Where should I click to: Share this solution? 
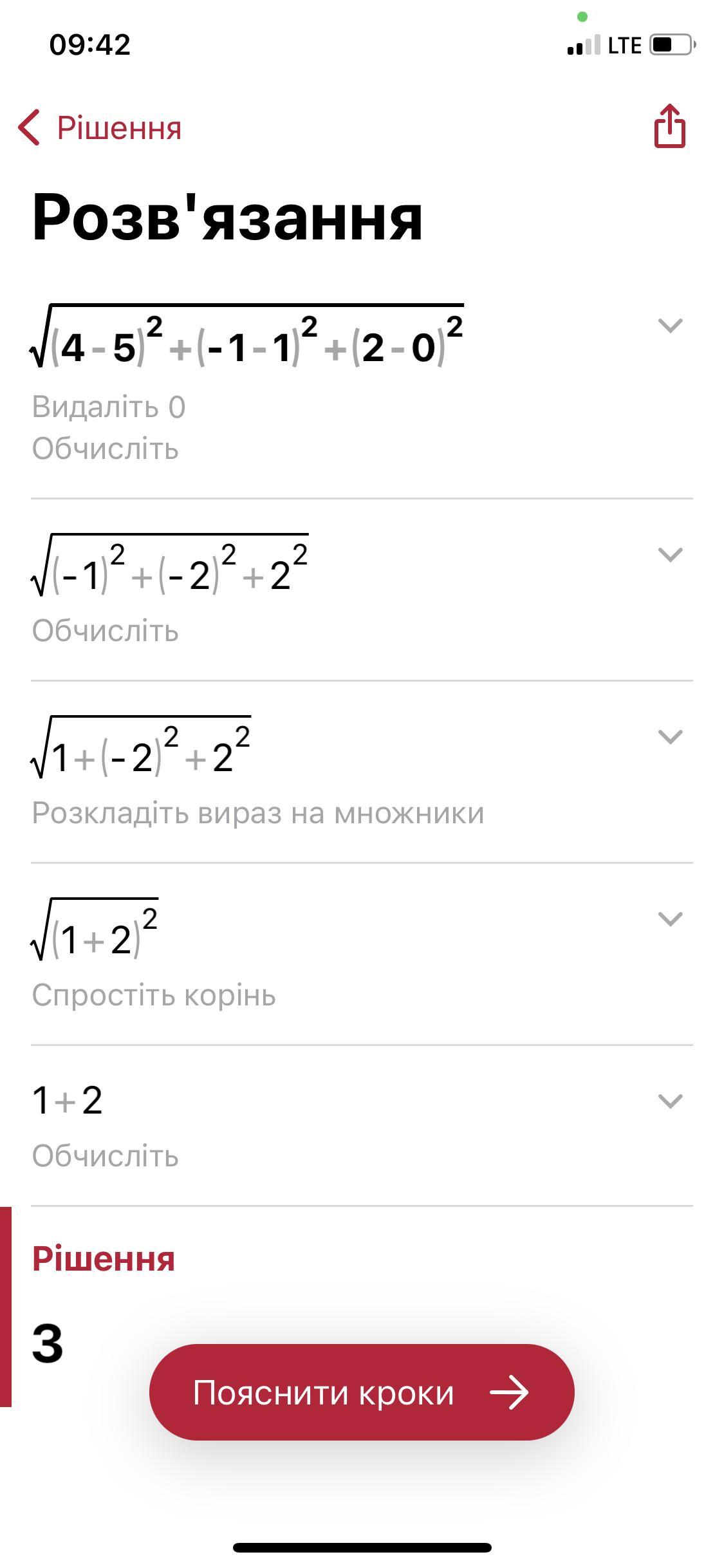(x=669, y=127)
